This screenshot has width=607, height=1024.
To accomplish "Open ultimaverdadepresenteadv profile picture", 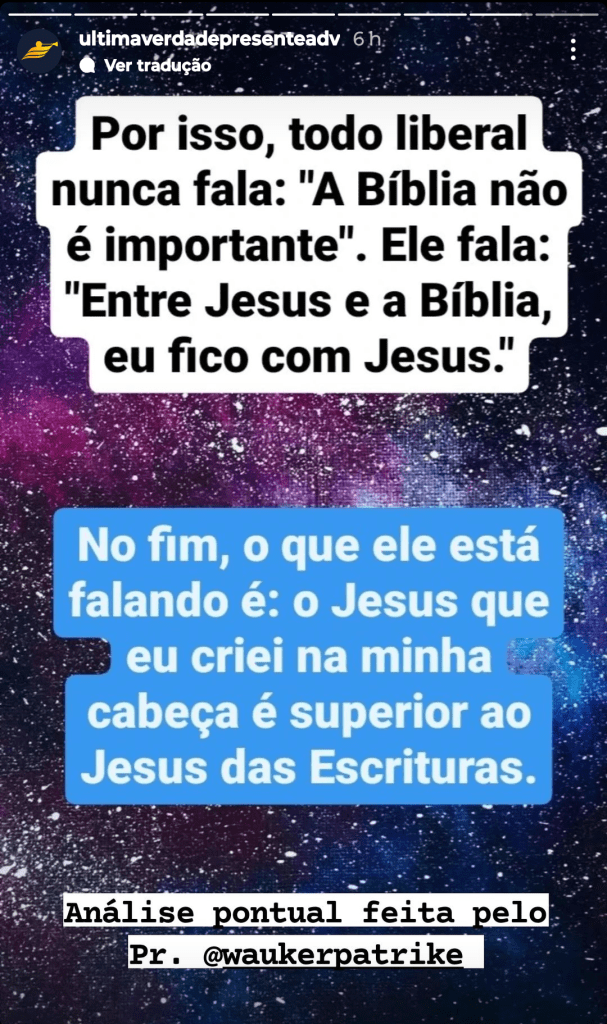I will tap(40, 50).
